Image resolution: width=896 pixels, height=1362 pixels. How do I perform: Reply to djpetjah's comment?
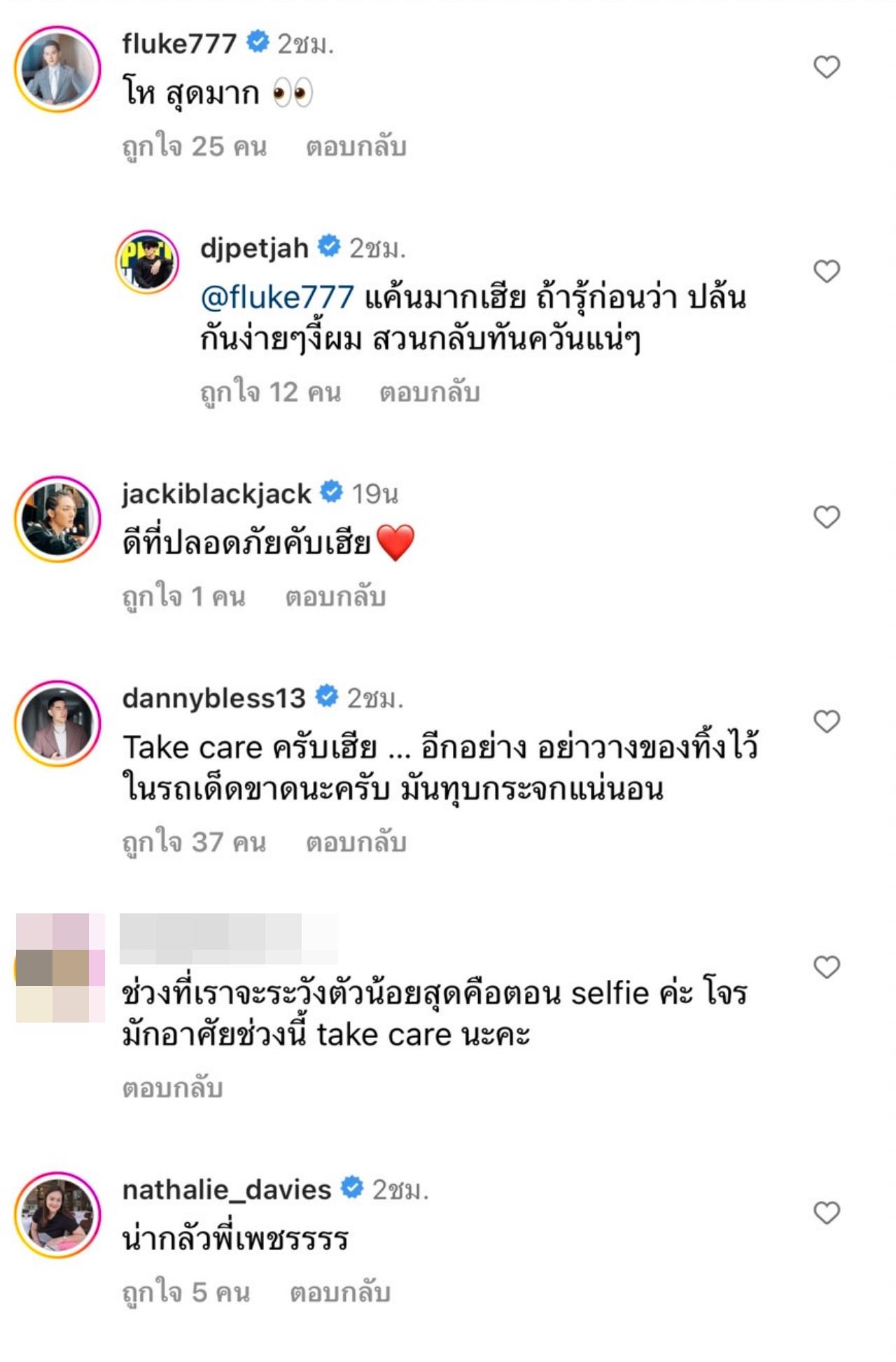pos(429,393)
